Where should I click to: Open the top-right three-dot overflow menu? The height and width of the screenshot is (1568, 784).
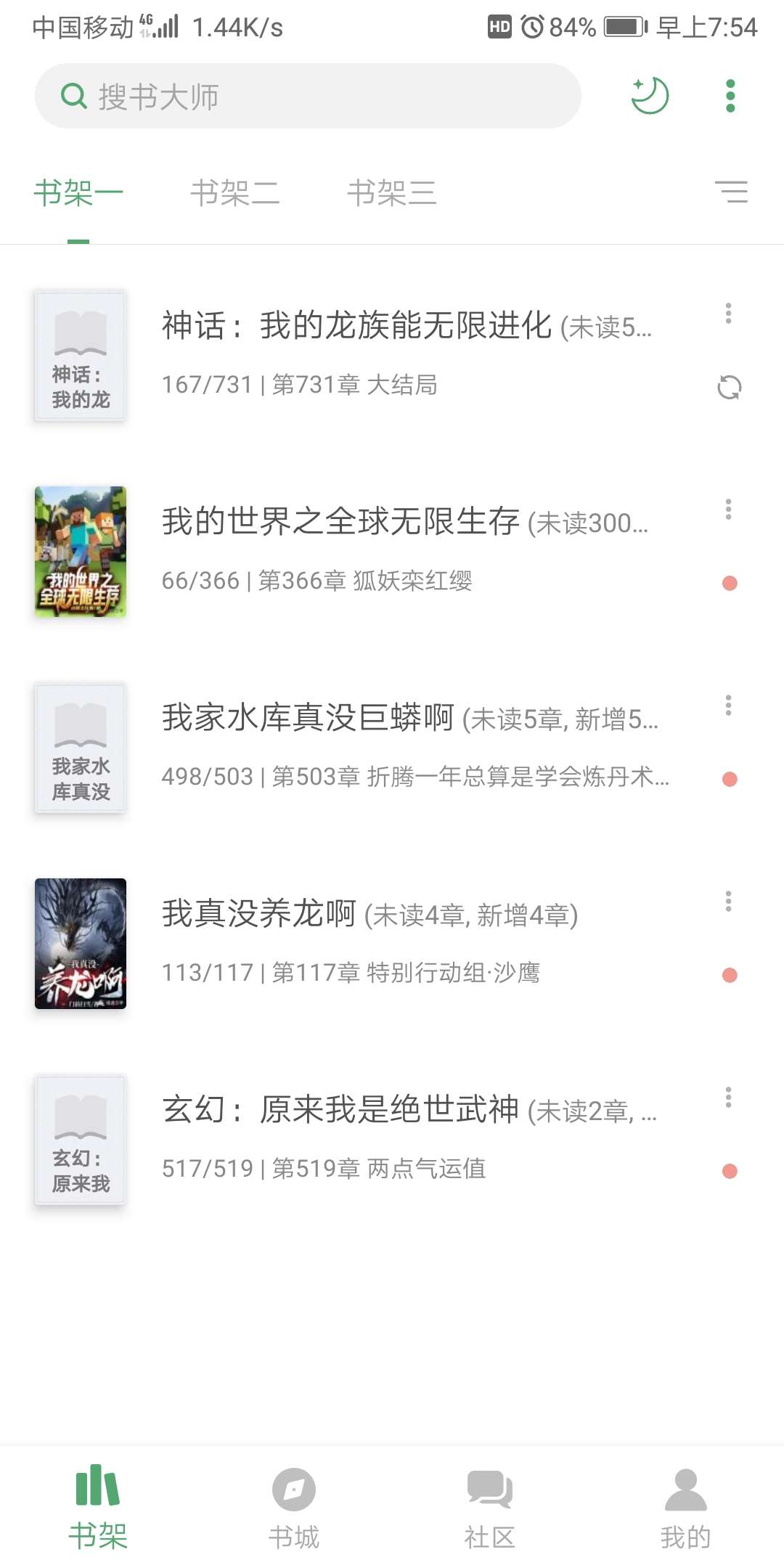click(x=729, y=96)
